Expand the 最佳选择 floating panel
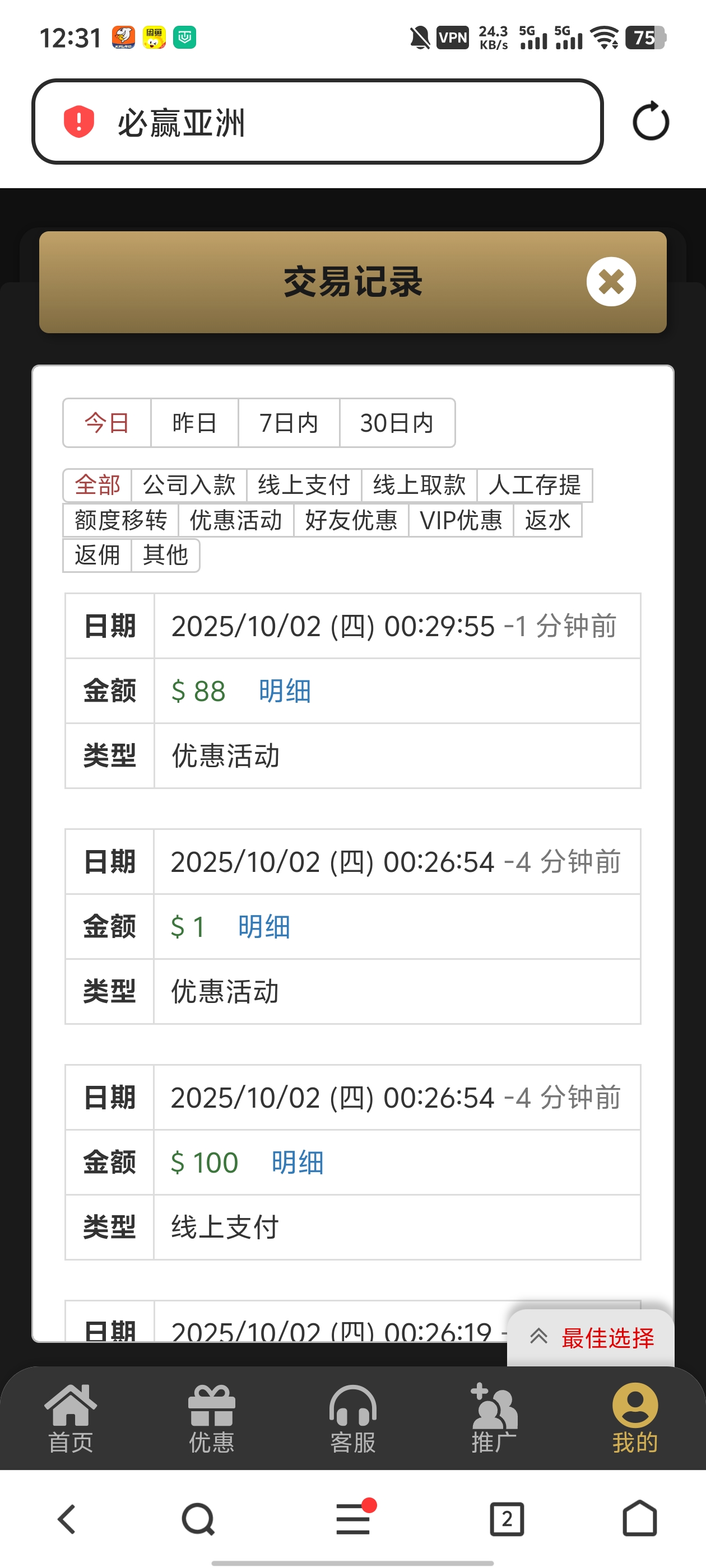706x1568 pixels. click(591, 1337)
